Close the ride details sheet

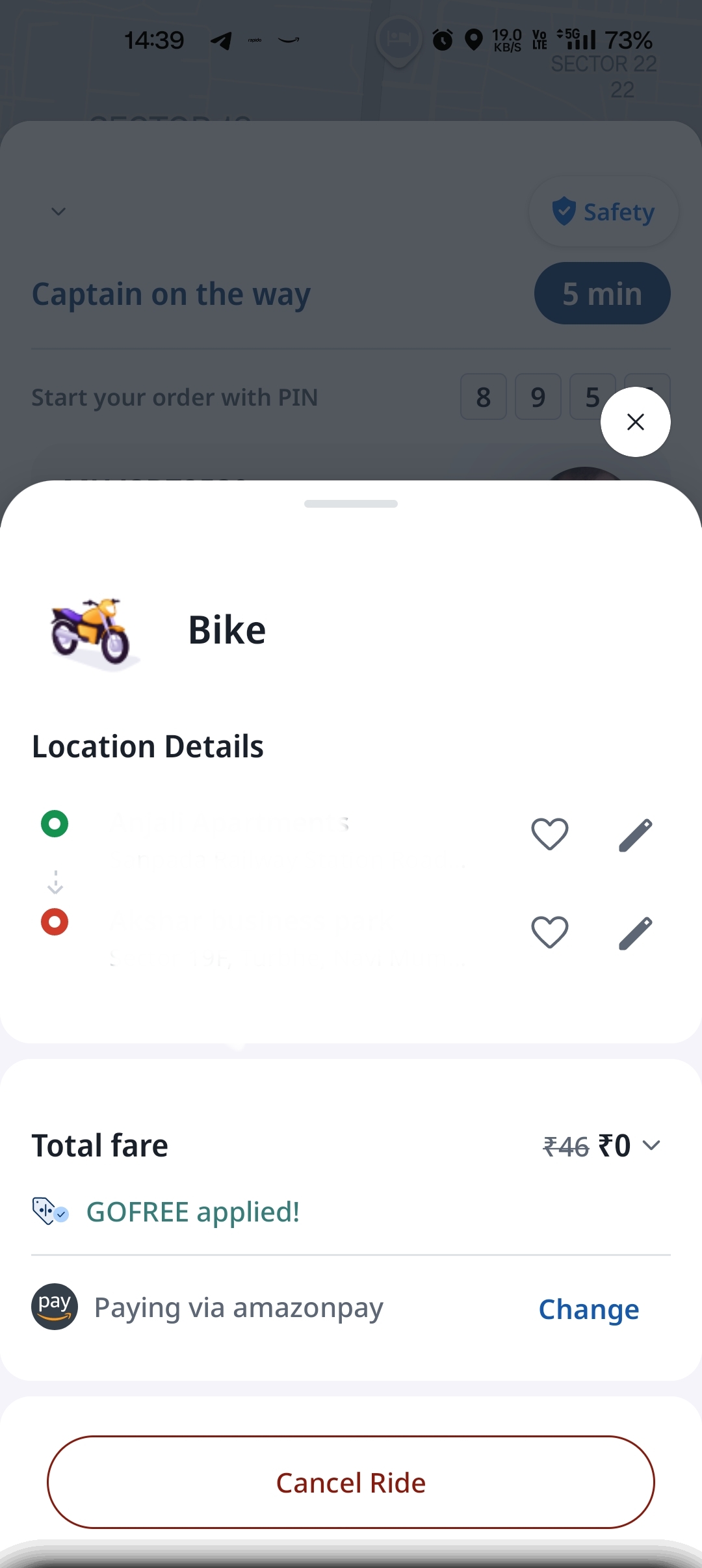coord(635,422)
